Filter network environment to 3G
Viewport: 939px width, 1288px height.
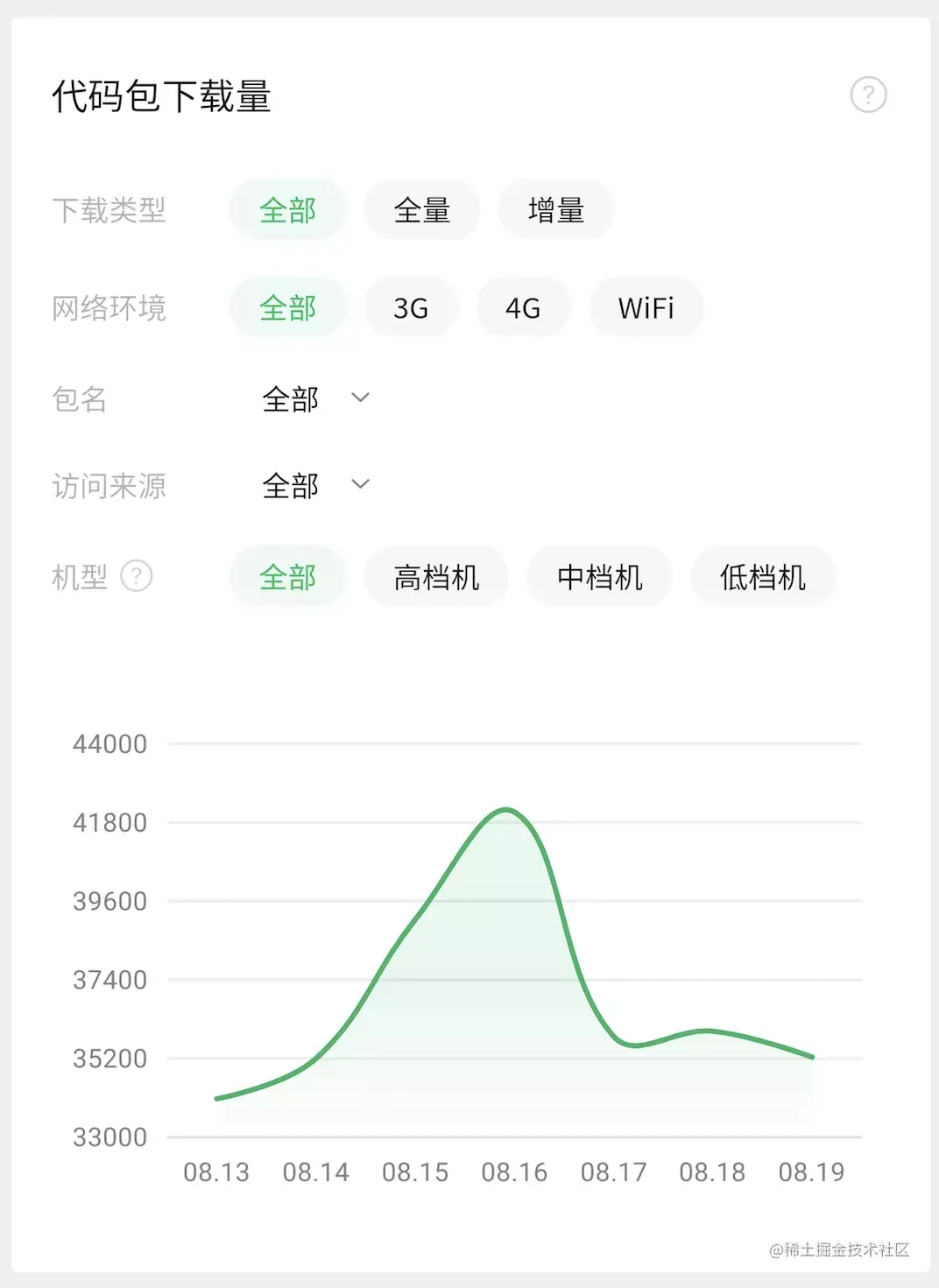pos(411,308)
